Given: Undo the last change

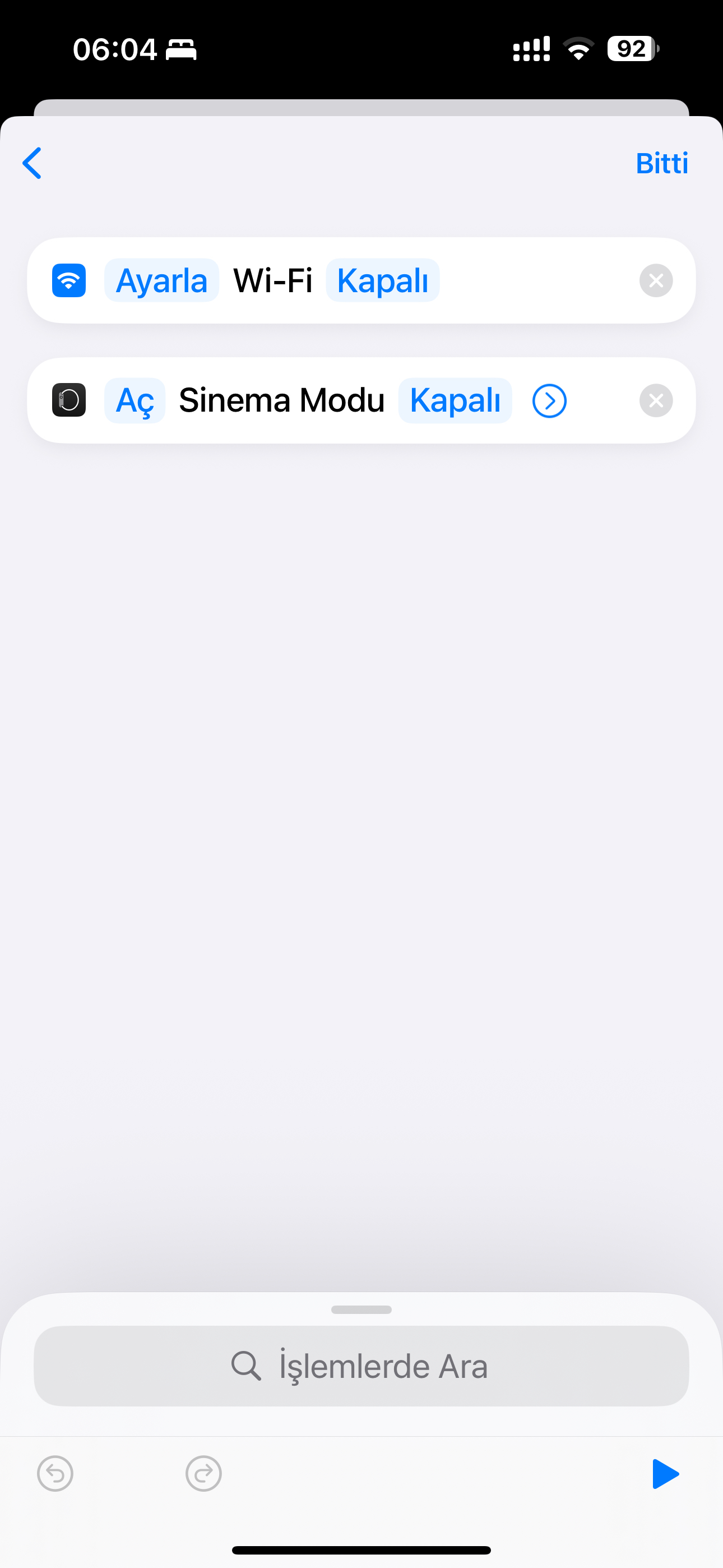Looking at the screenshot, I should pos(55,1474).
